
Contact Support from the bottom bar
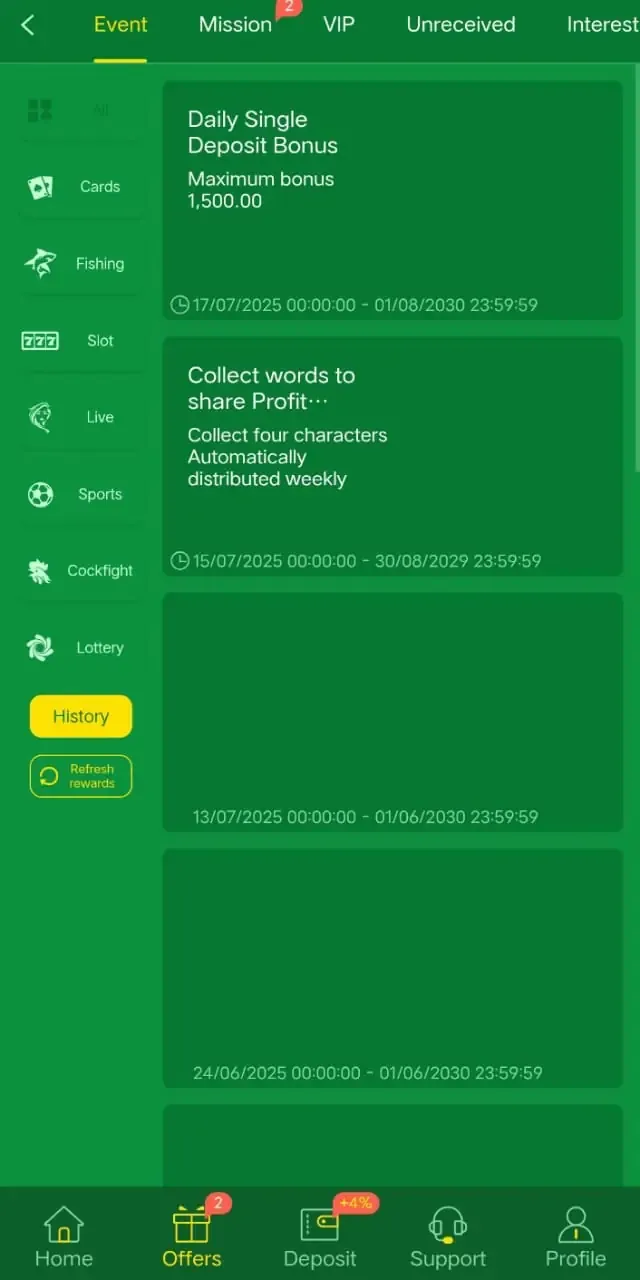coord(448,1236)
